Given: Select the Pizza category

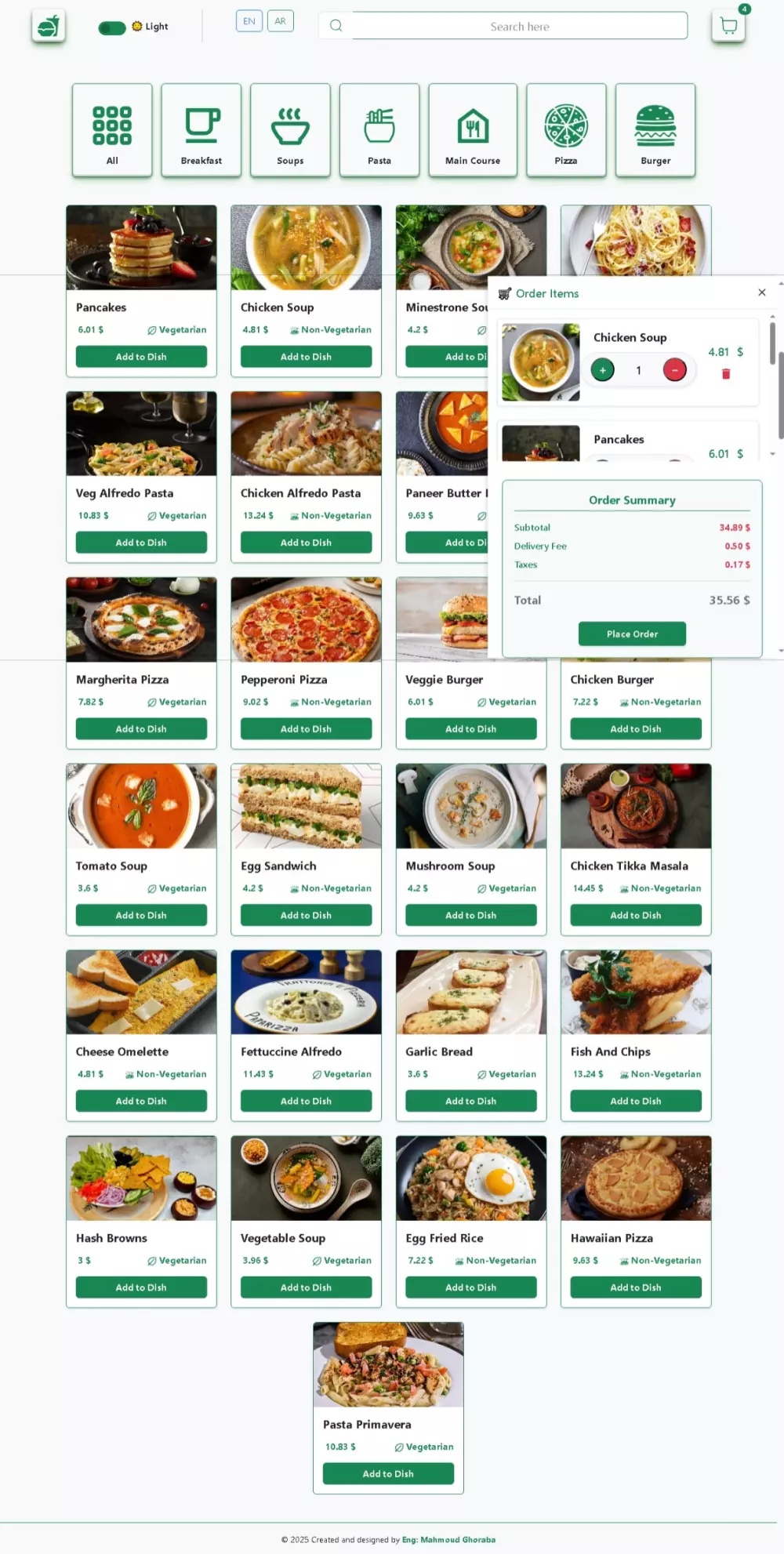Looking at the screenshot, I should click(x=566, y=130).
